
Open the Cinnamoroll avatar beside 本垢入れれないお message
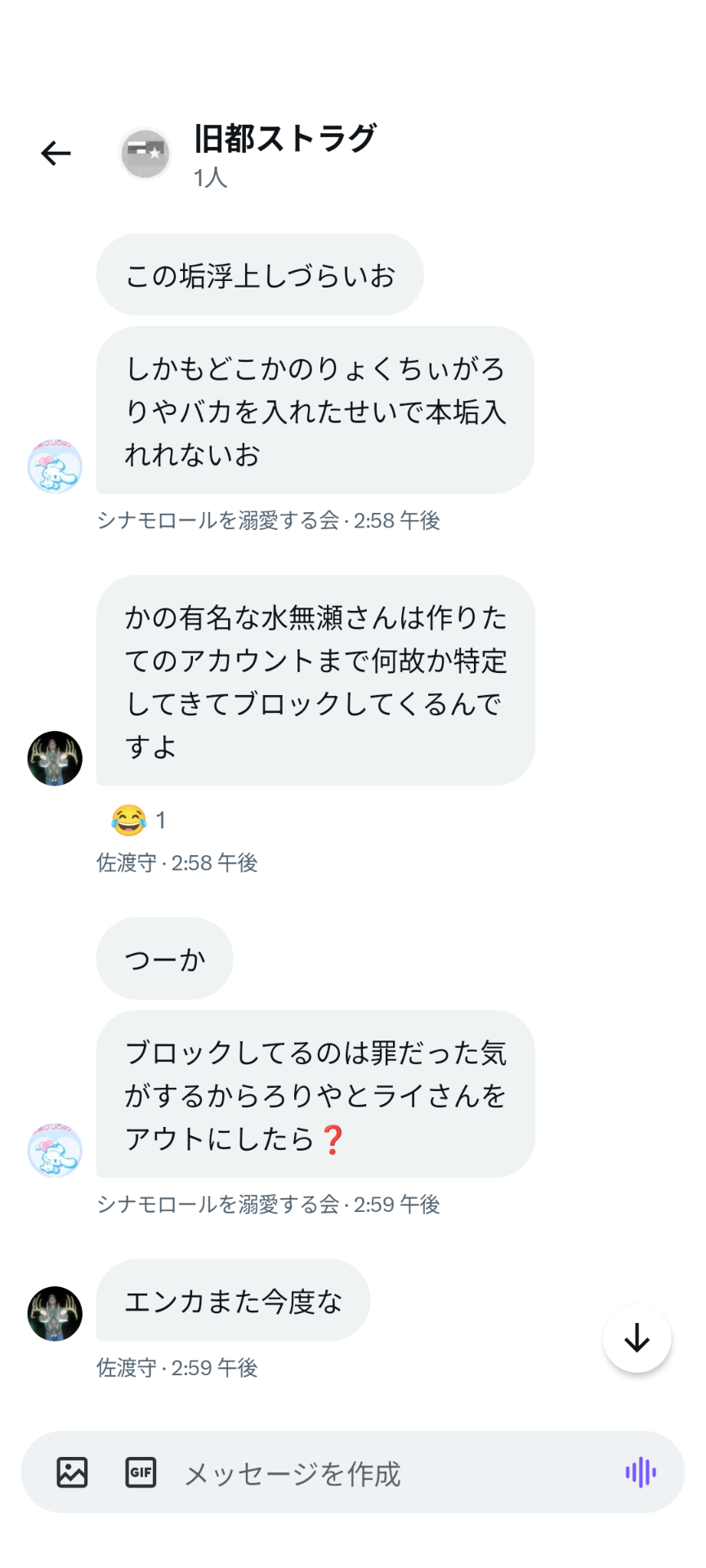pos(55,465)
